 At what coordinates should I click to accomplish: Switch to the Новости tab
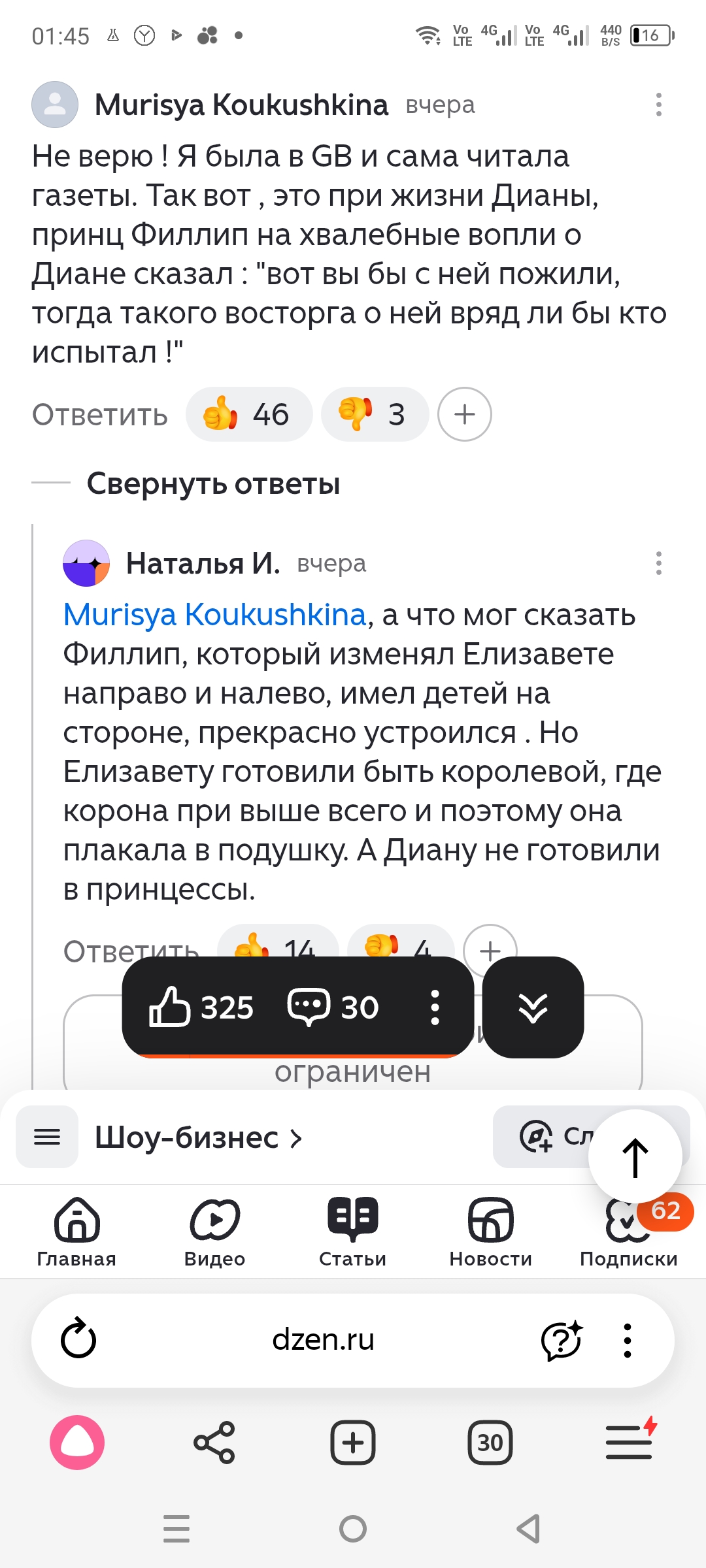pos(490,1232)
